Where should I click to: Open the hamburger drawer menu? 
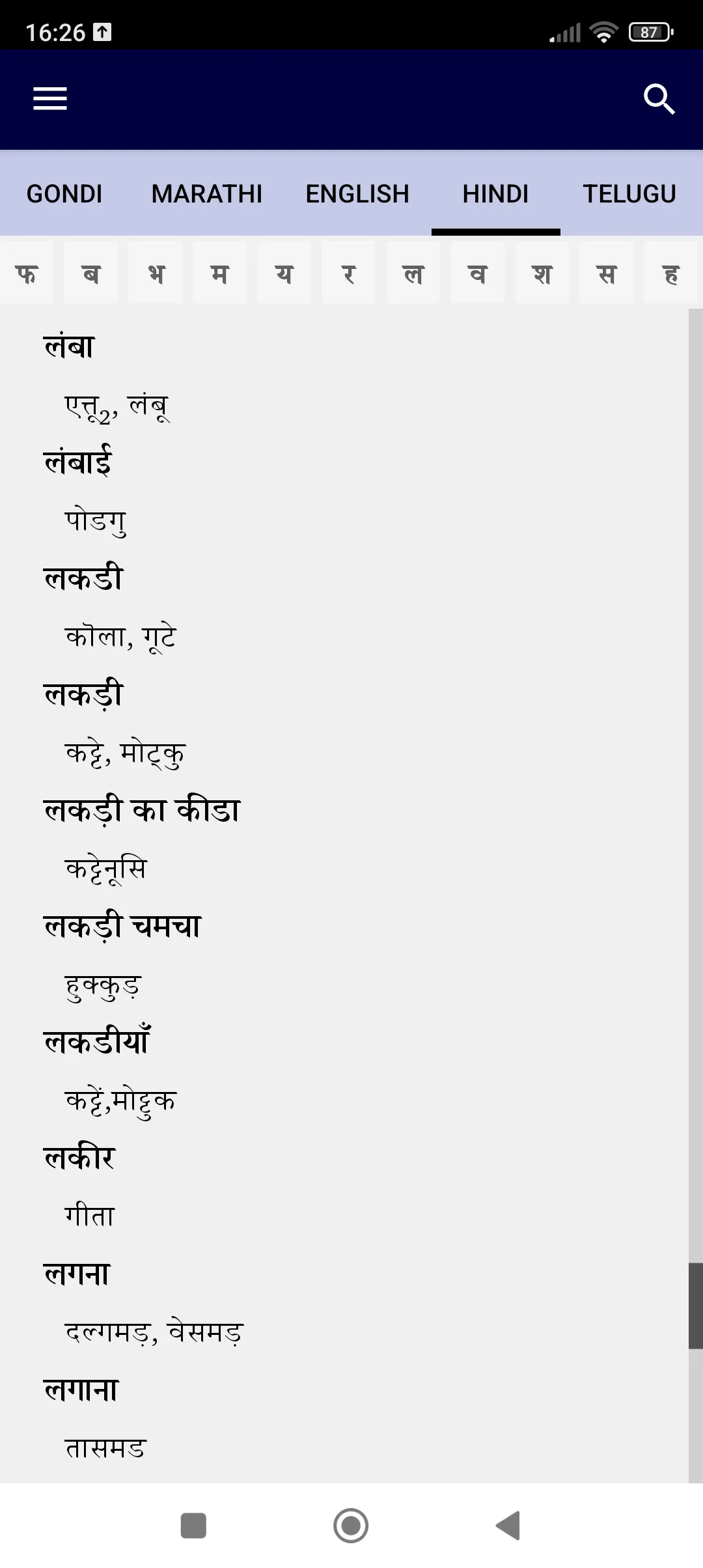[x=50, y=99]
